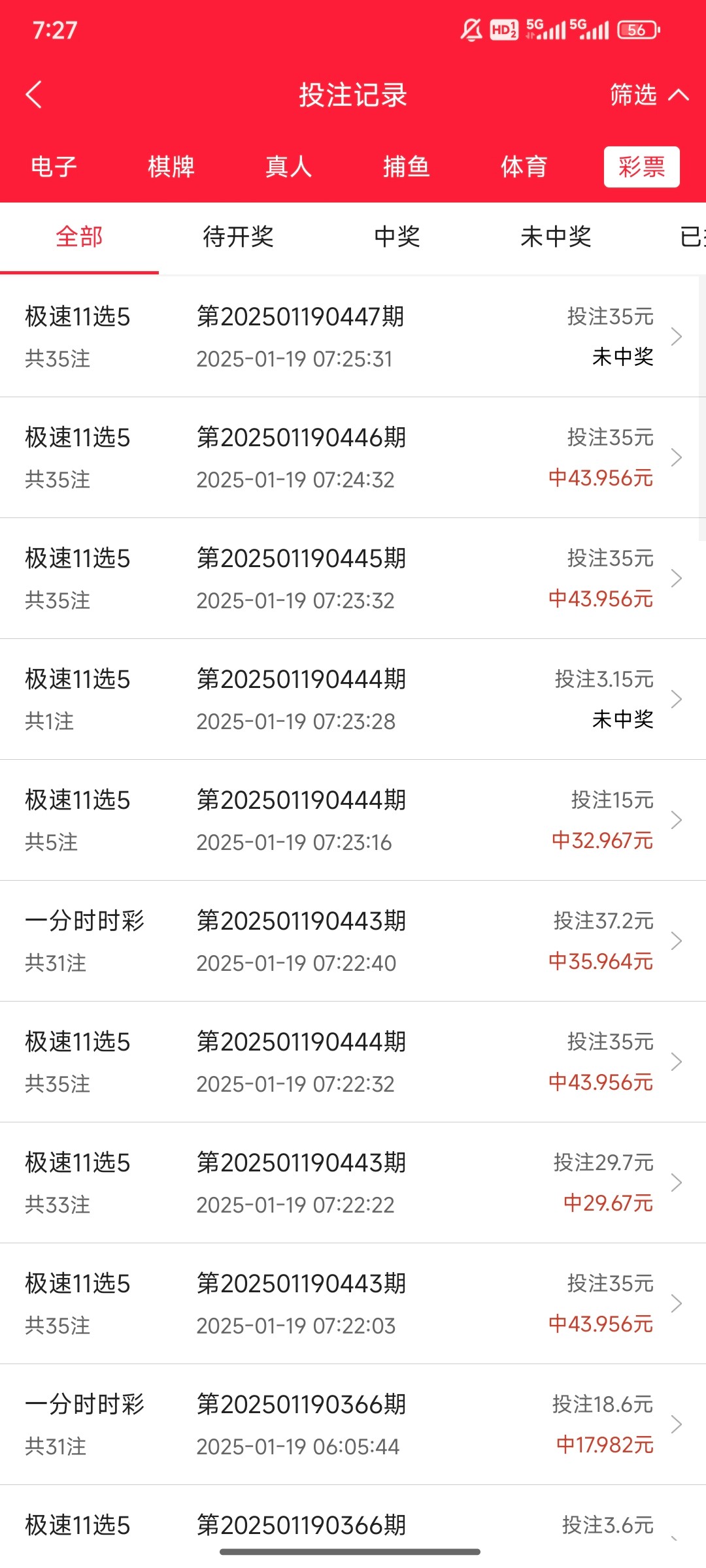Switch to the 棋牌 category
Screen dimensions: 706x1568
(171, 167)
